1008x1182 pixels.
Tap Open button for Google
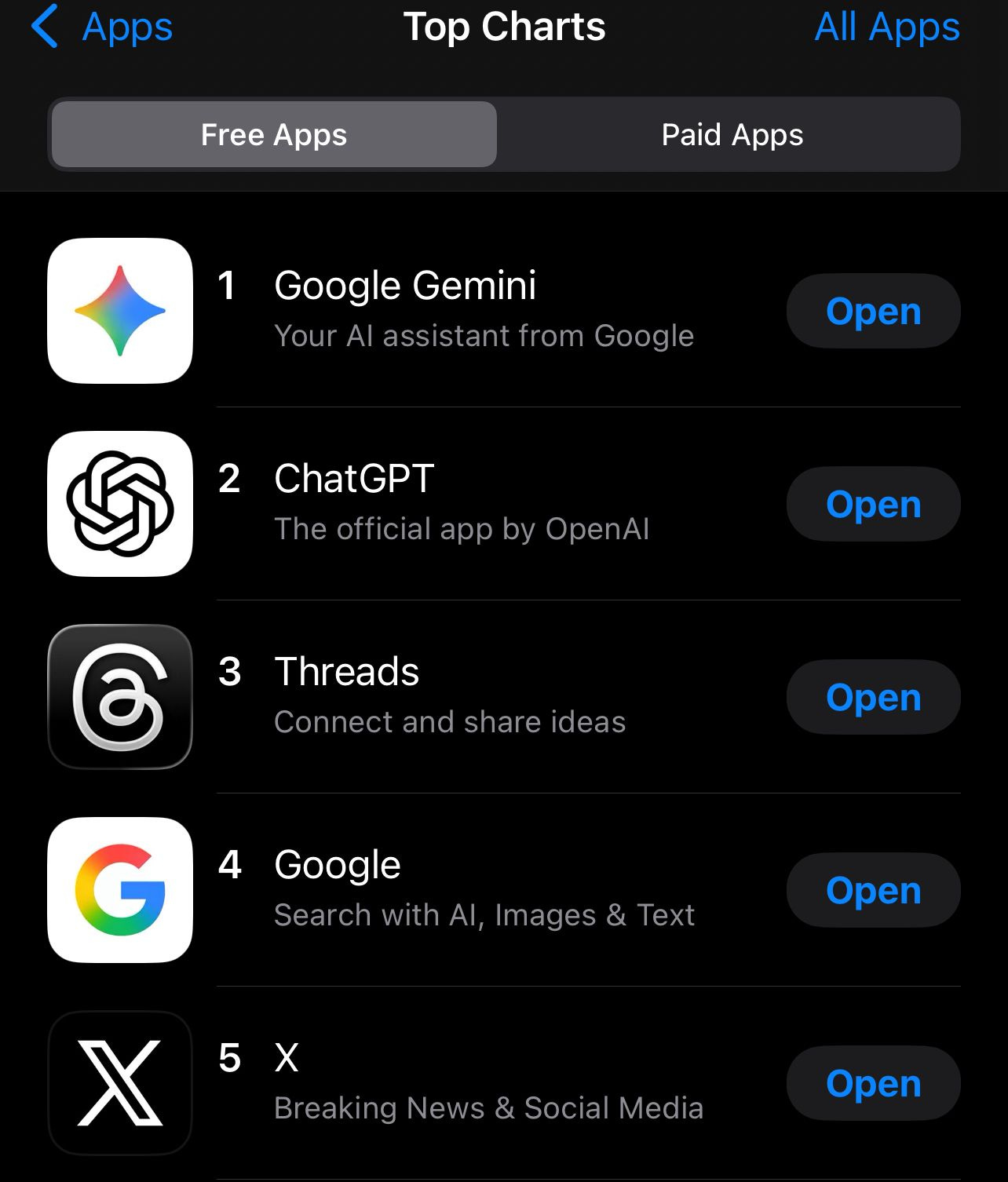pos(873,891)
